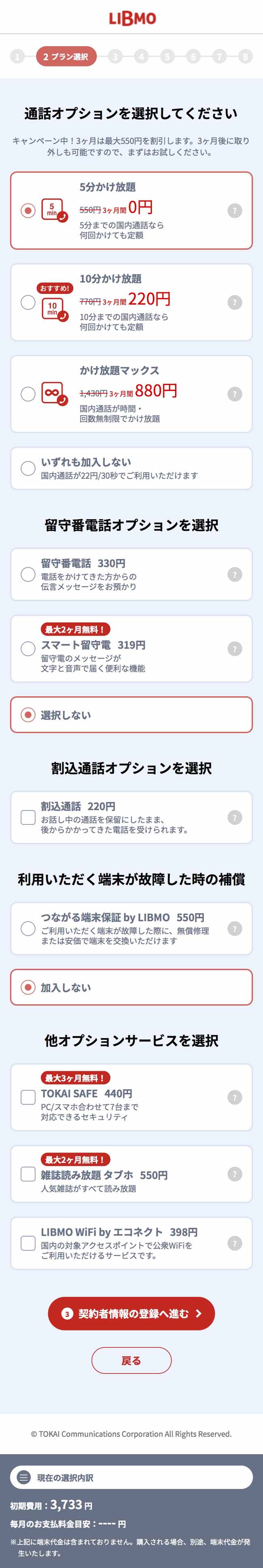
Task: Tick the TOKAI SAFE 440円 checkbox
Action: coord(28,1097)
